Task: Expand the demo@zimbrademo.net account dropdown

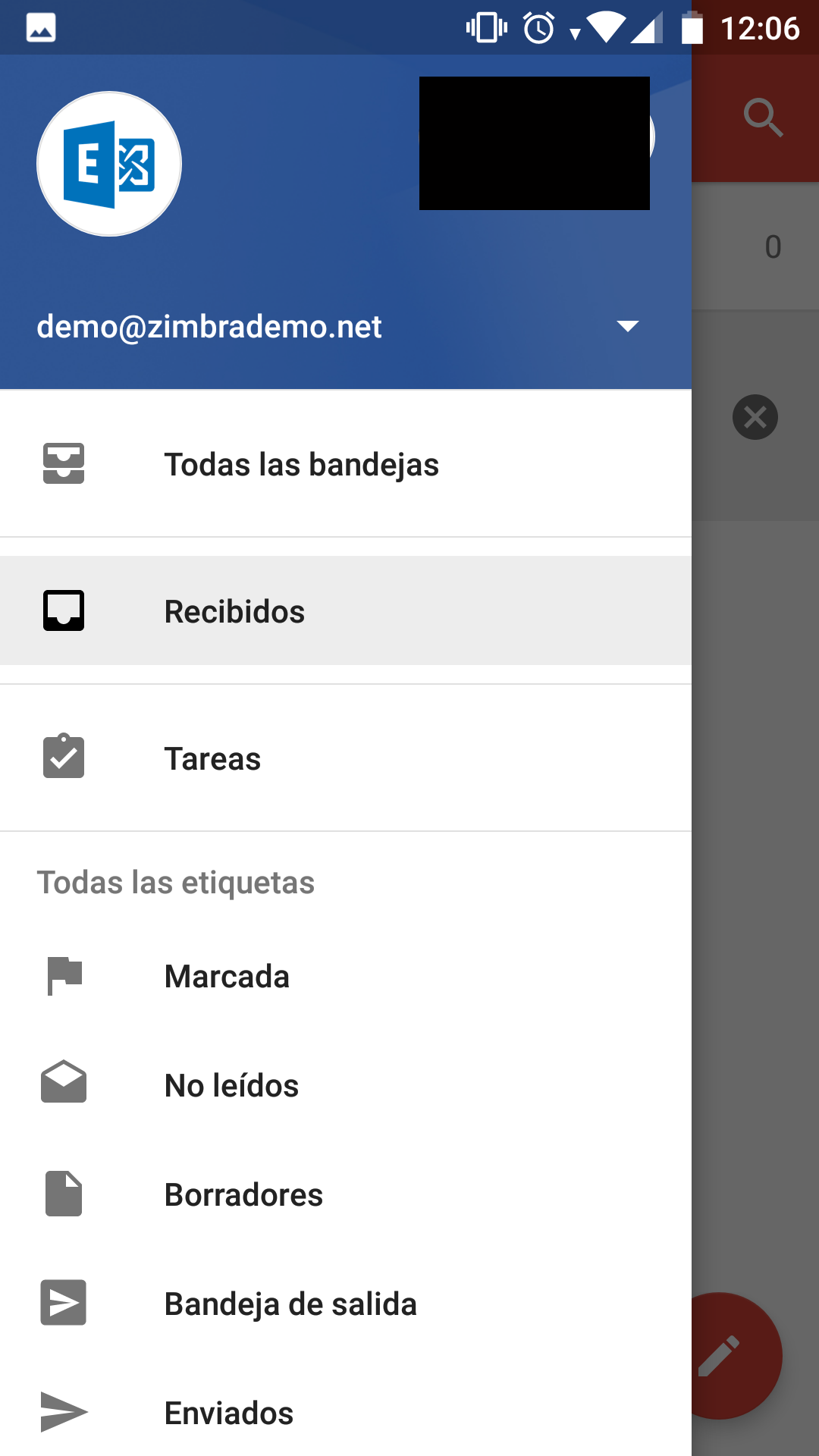Action: (x=627, y=327)
